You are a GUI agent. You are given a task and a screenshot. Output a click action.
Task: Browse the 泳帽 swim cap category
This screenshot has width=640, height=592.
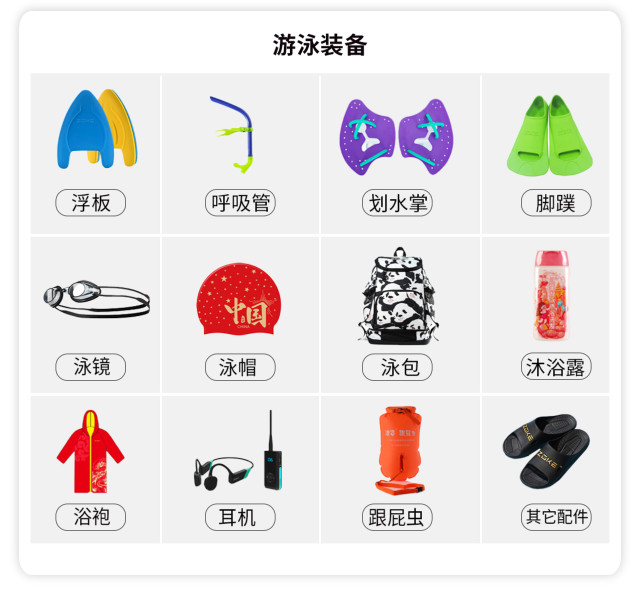(240, 315)
